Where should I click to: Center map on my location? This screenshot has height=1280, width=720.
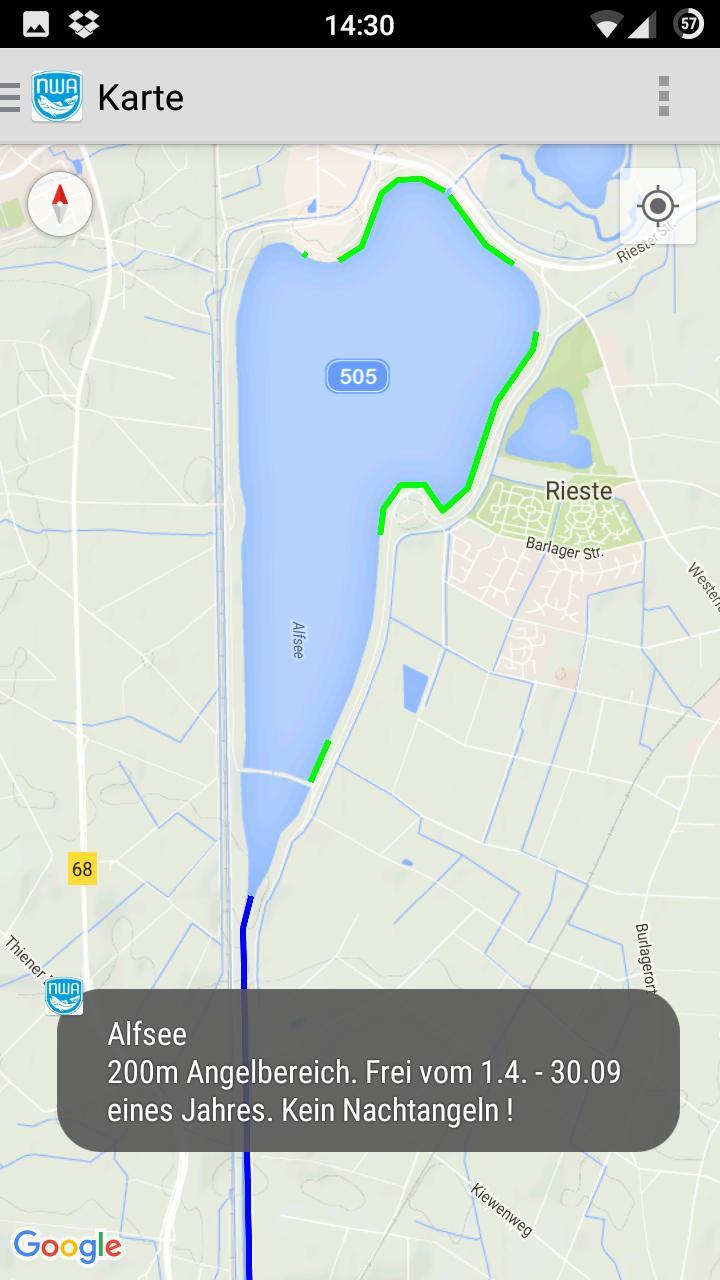(657, 207)
